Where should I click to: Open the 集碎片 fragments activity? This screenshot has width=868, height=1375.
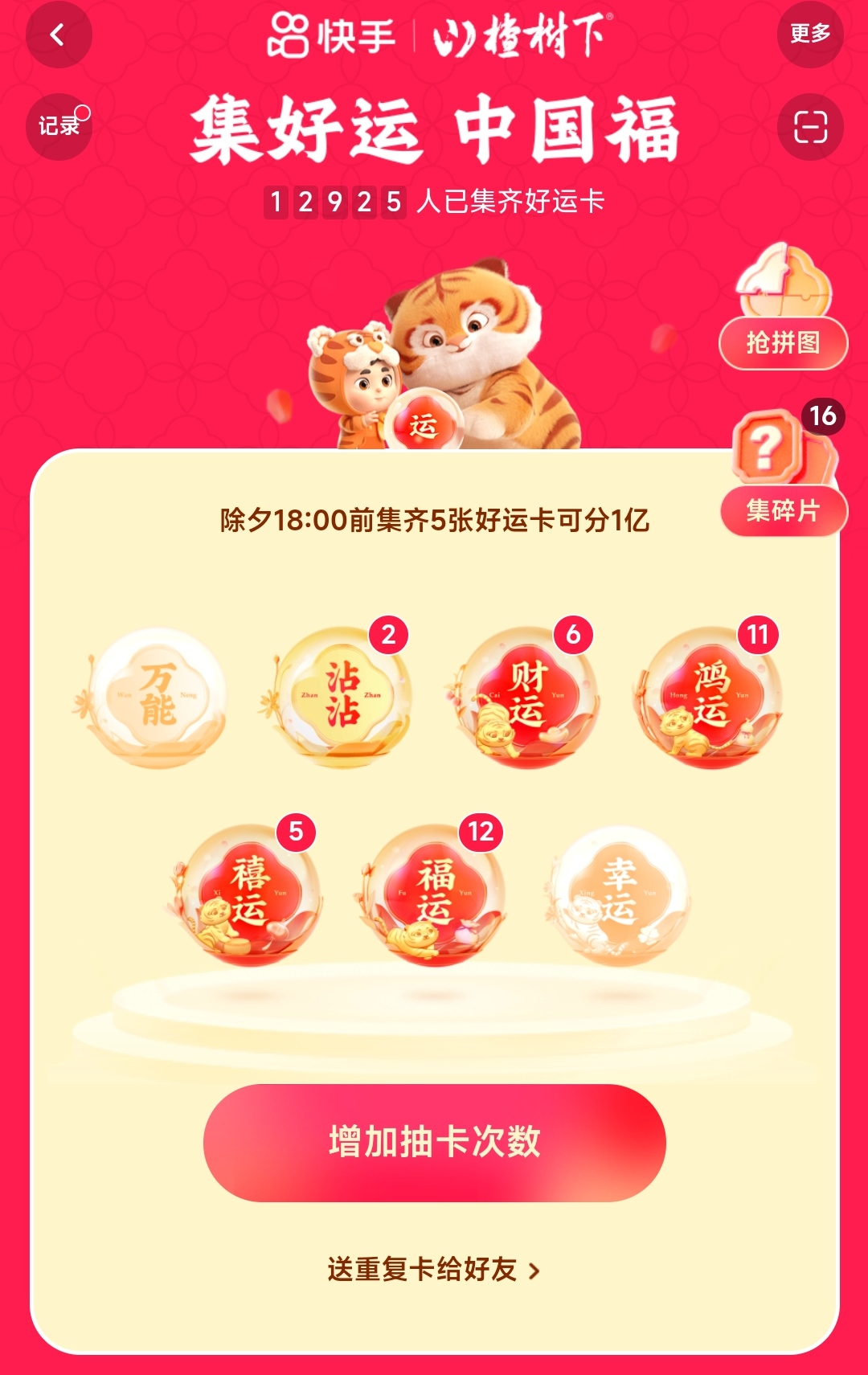point(783,511)
